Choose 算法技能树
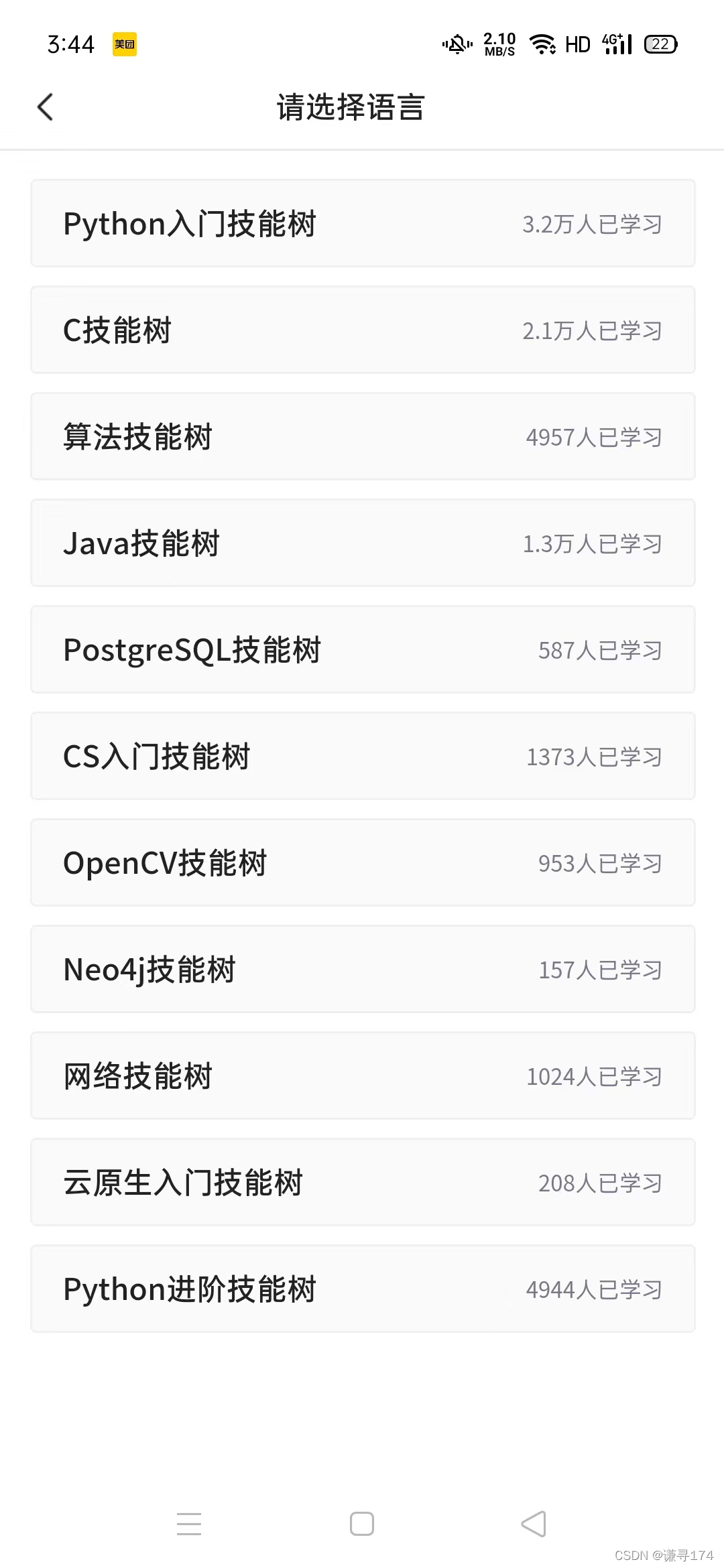 coord(362,437)
